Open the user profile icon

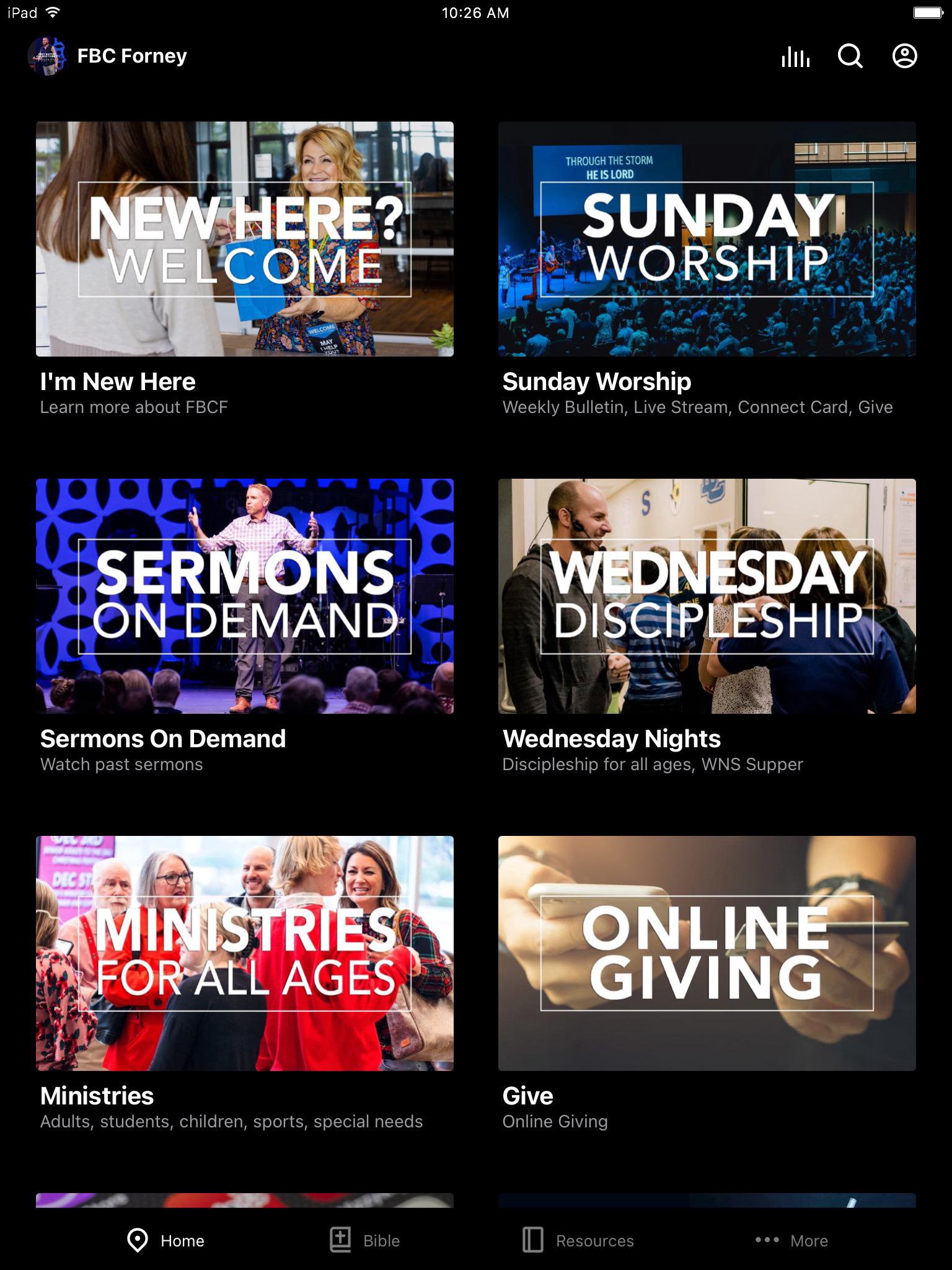904,56
